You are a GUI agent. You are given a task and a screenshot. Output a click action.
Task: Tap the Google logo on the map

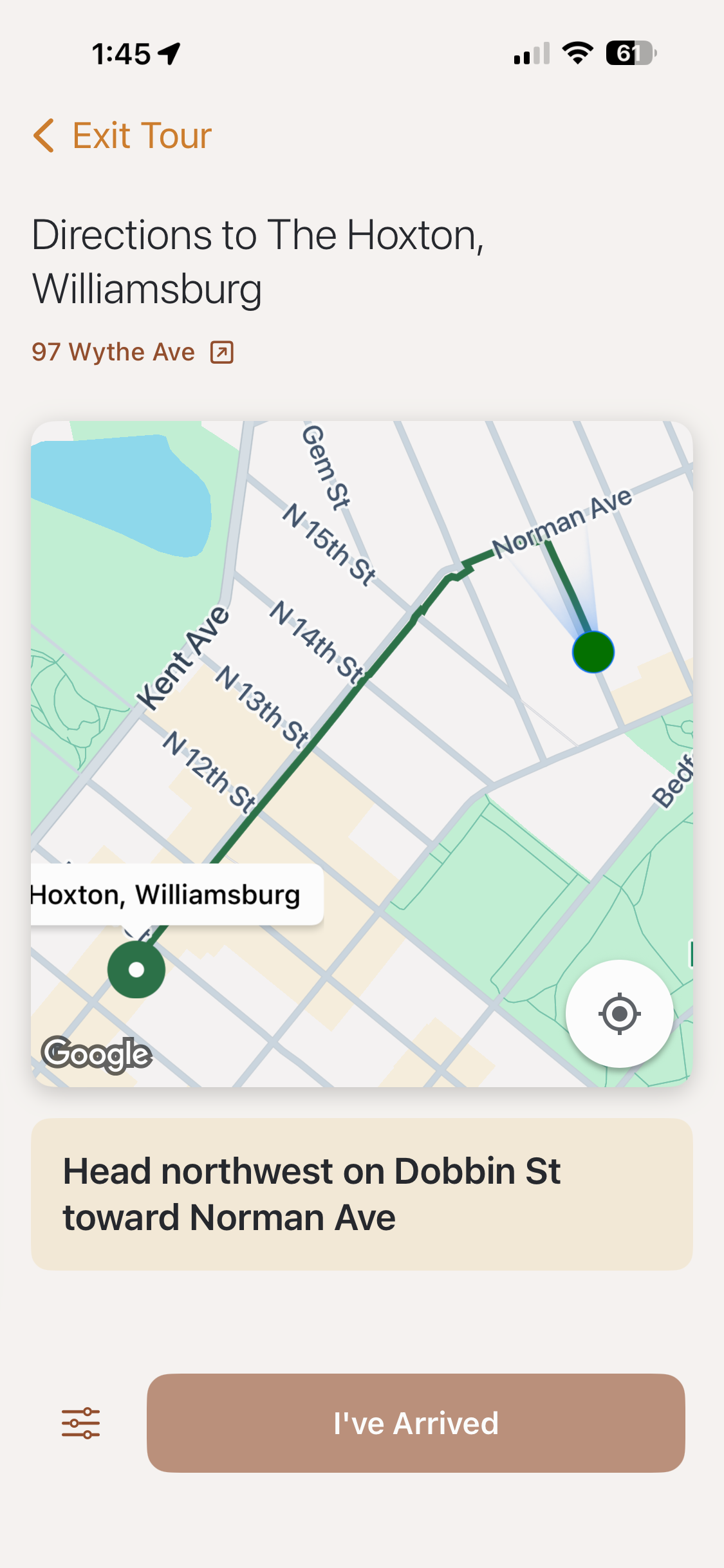(x=95, y=1054)
